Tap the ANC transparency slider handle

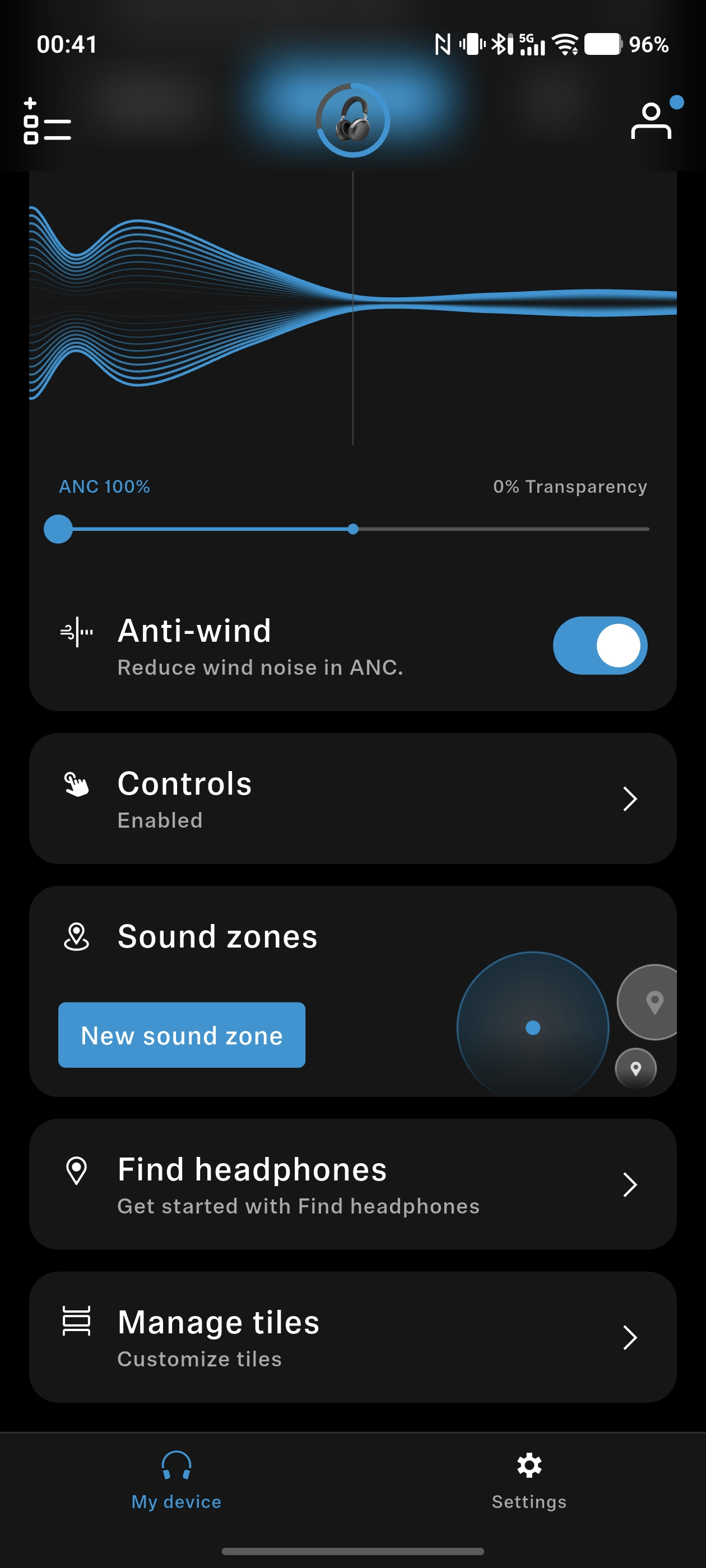click(58, 529)
